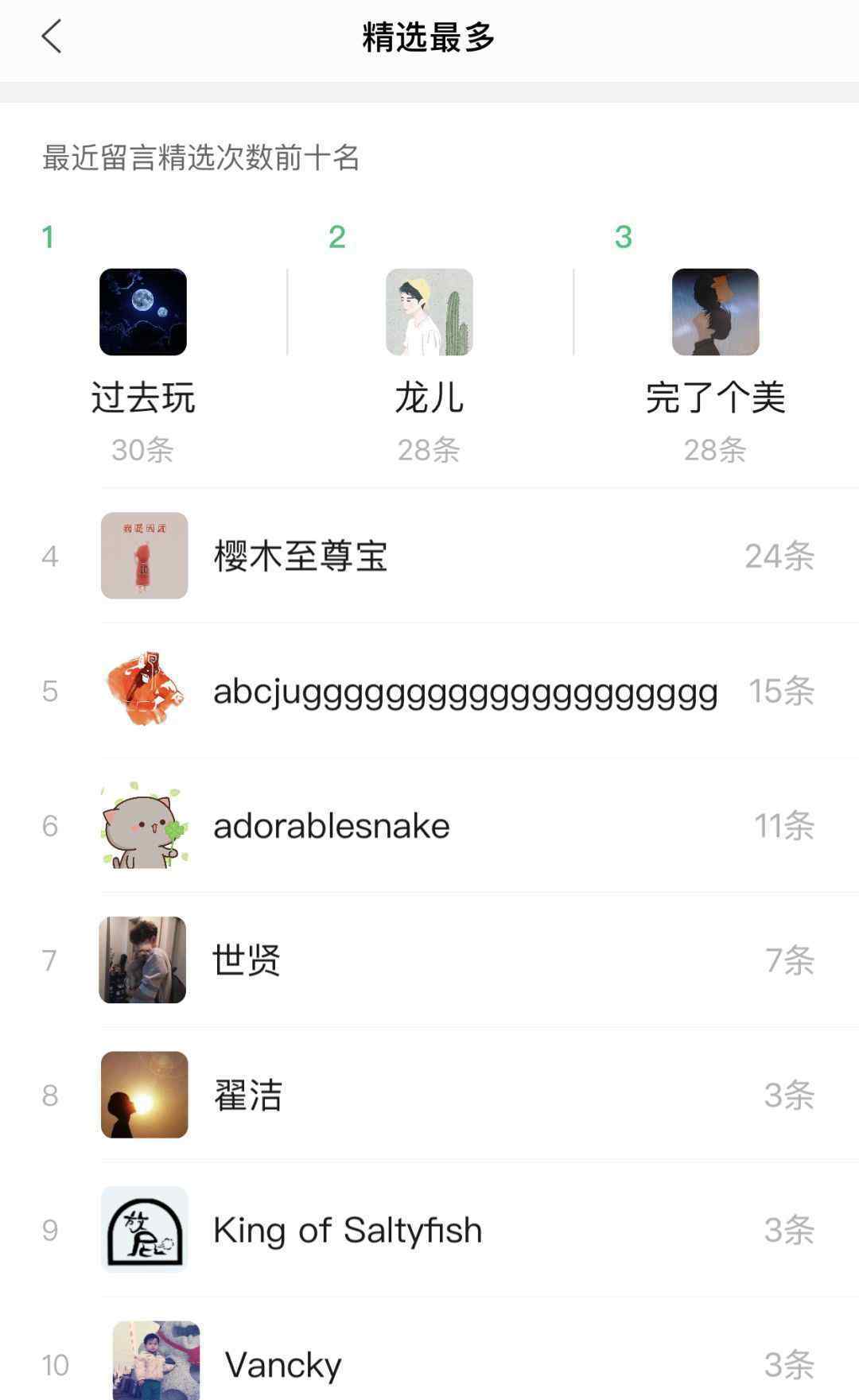
Task: Open third-place user 完了个美
Action: tap(715, 312)
